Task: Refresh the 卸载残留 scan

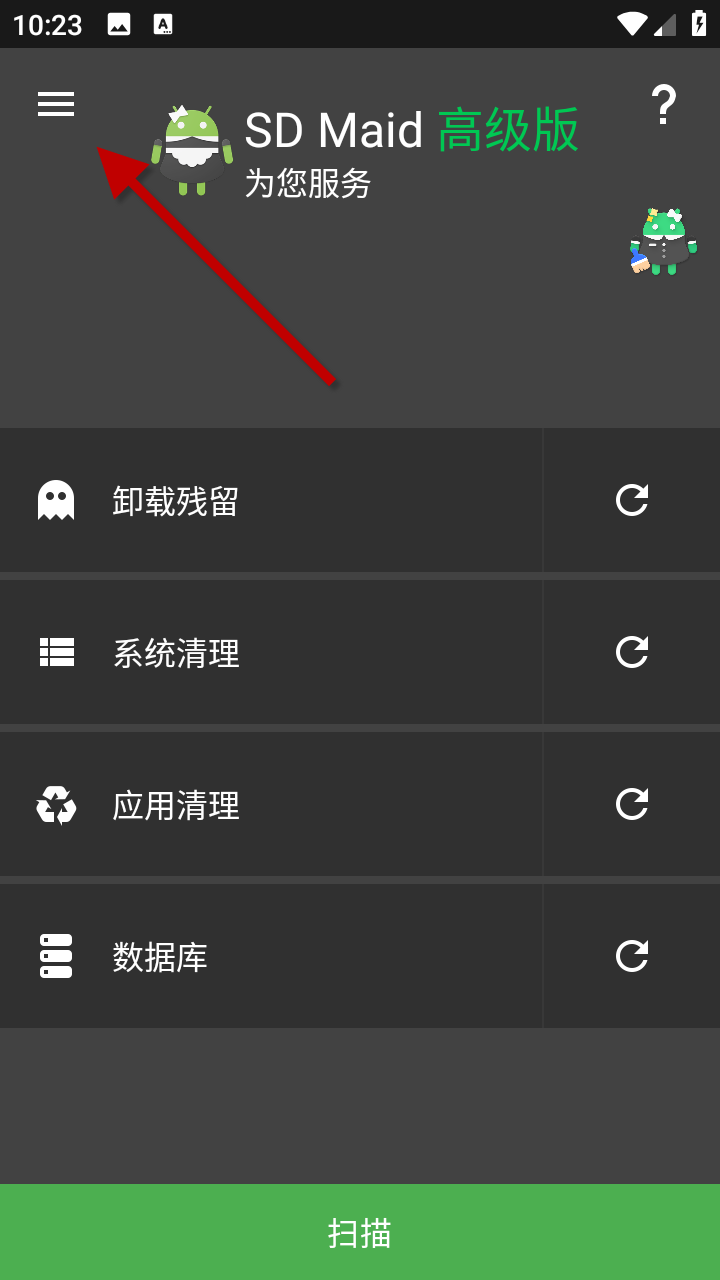Action: (632, 500)
